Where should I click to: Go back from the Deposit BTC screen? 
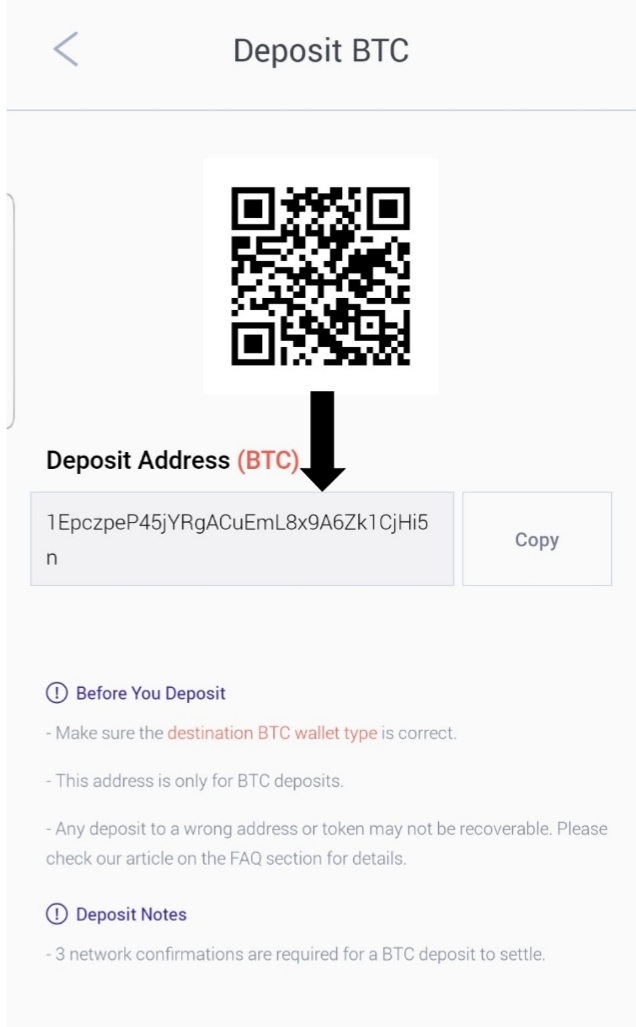click(66, 49)
